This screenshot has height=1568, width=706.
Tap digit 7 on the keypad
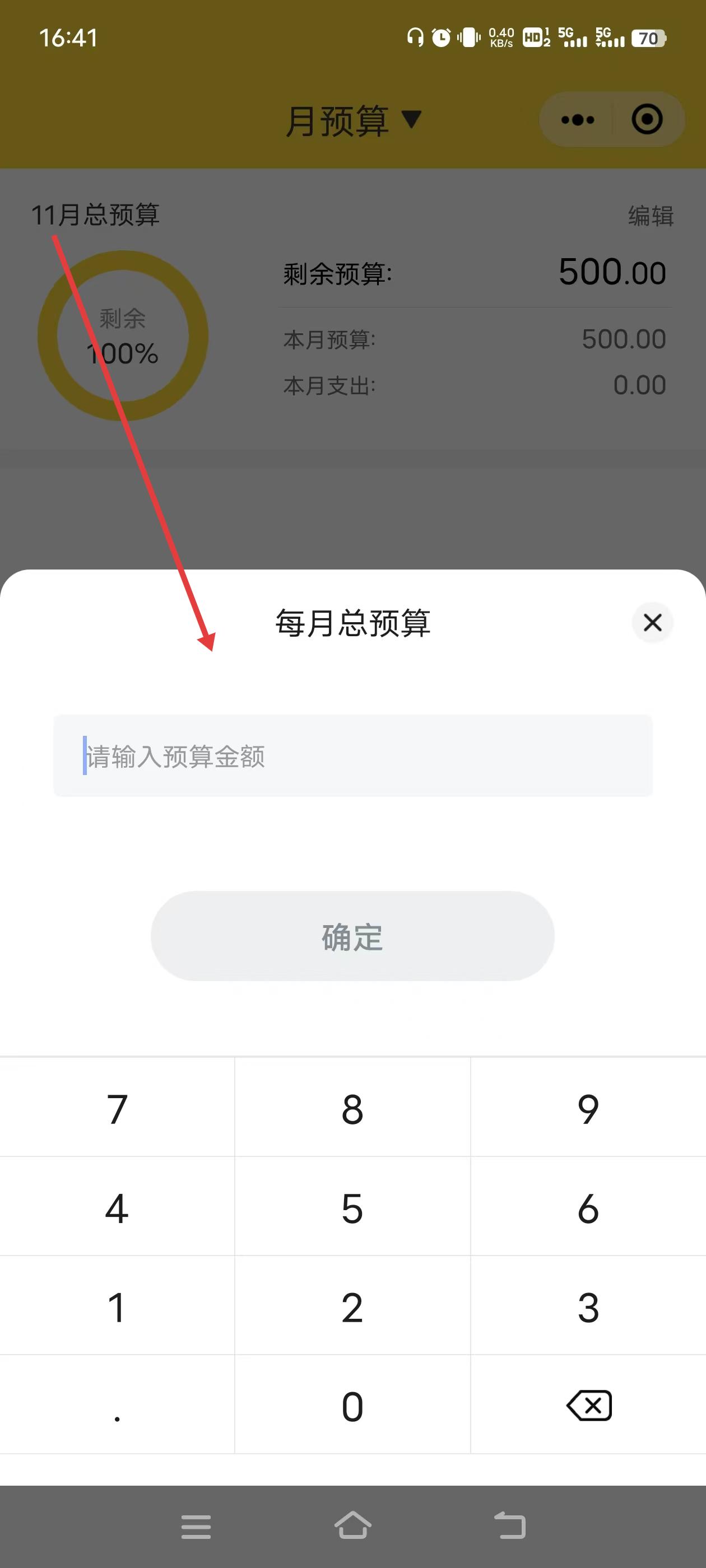pos(117,1109)
